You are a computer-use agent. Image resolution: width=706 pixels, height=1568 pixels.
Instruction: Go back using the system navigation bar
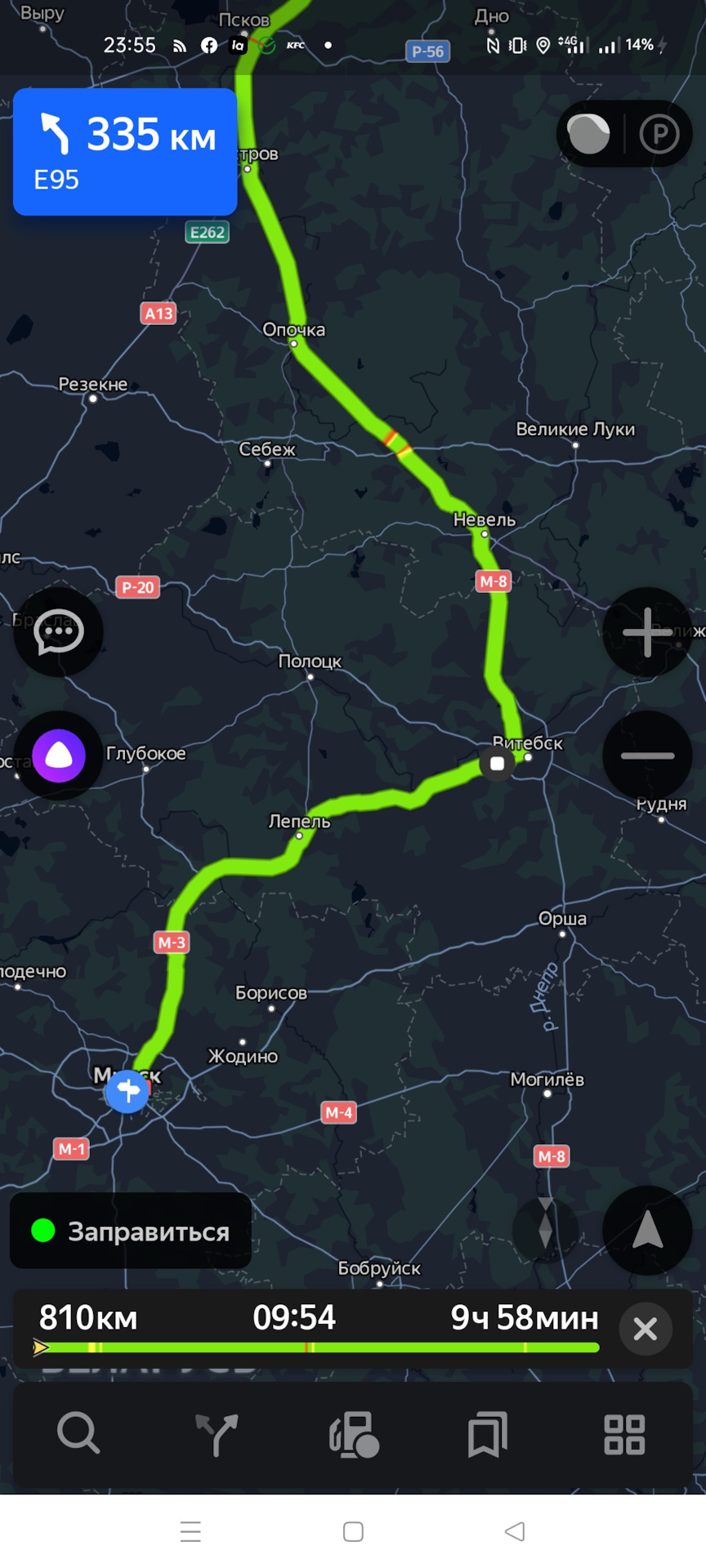[515, 1531]
